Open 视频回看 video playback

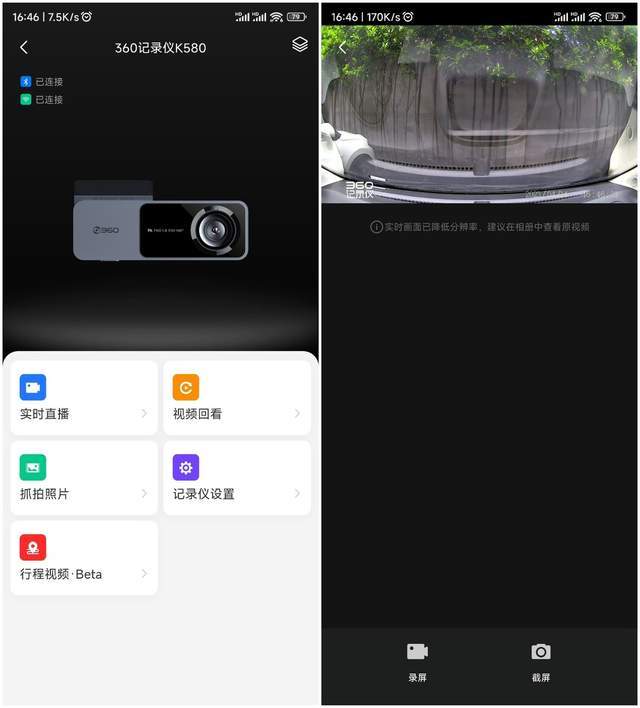tap(237, 398)
